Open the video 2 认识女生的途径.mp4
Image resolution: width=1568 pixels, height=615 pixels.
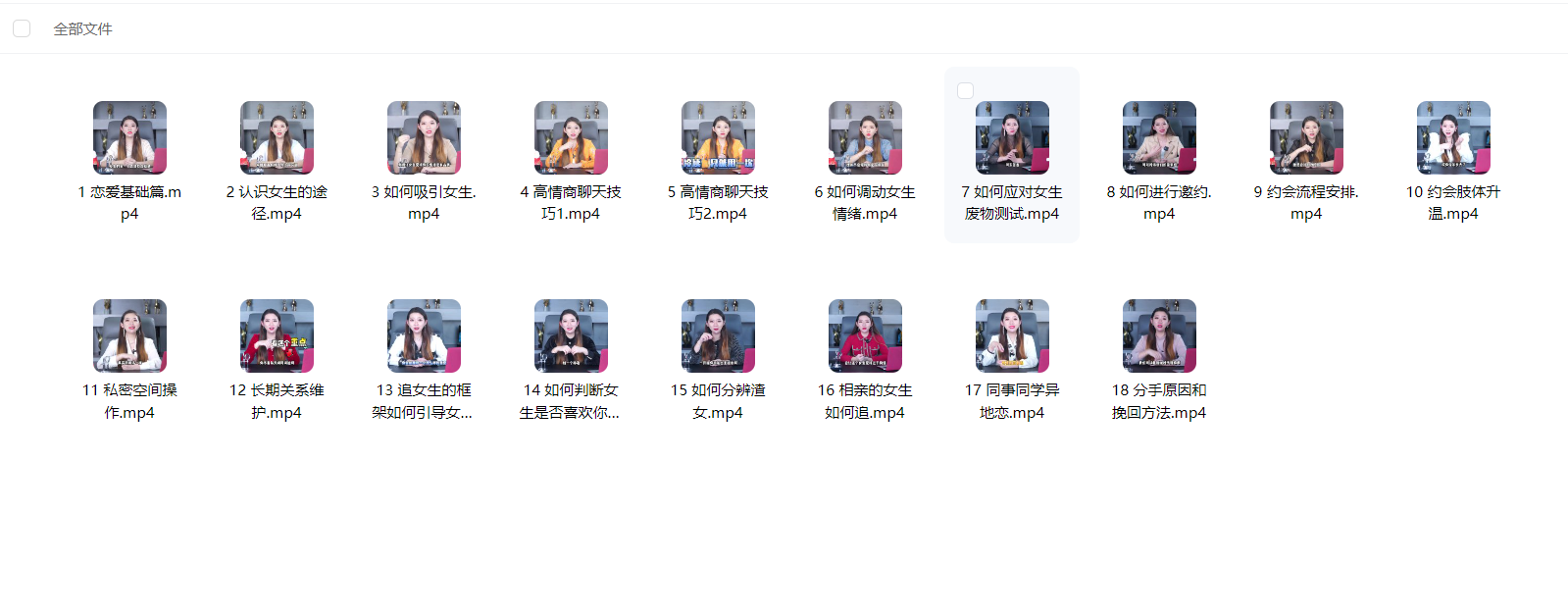277,138
